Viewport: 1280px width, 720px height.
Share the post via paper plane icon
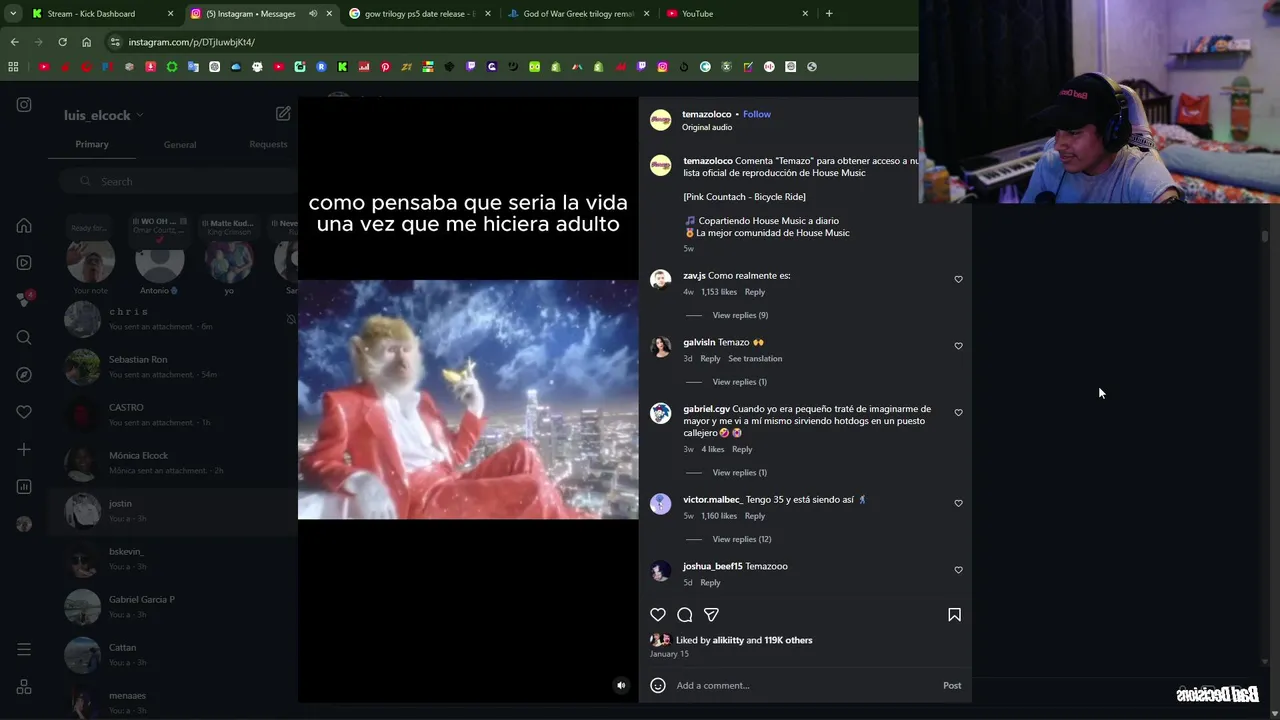click(711, 615)
